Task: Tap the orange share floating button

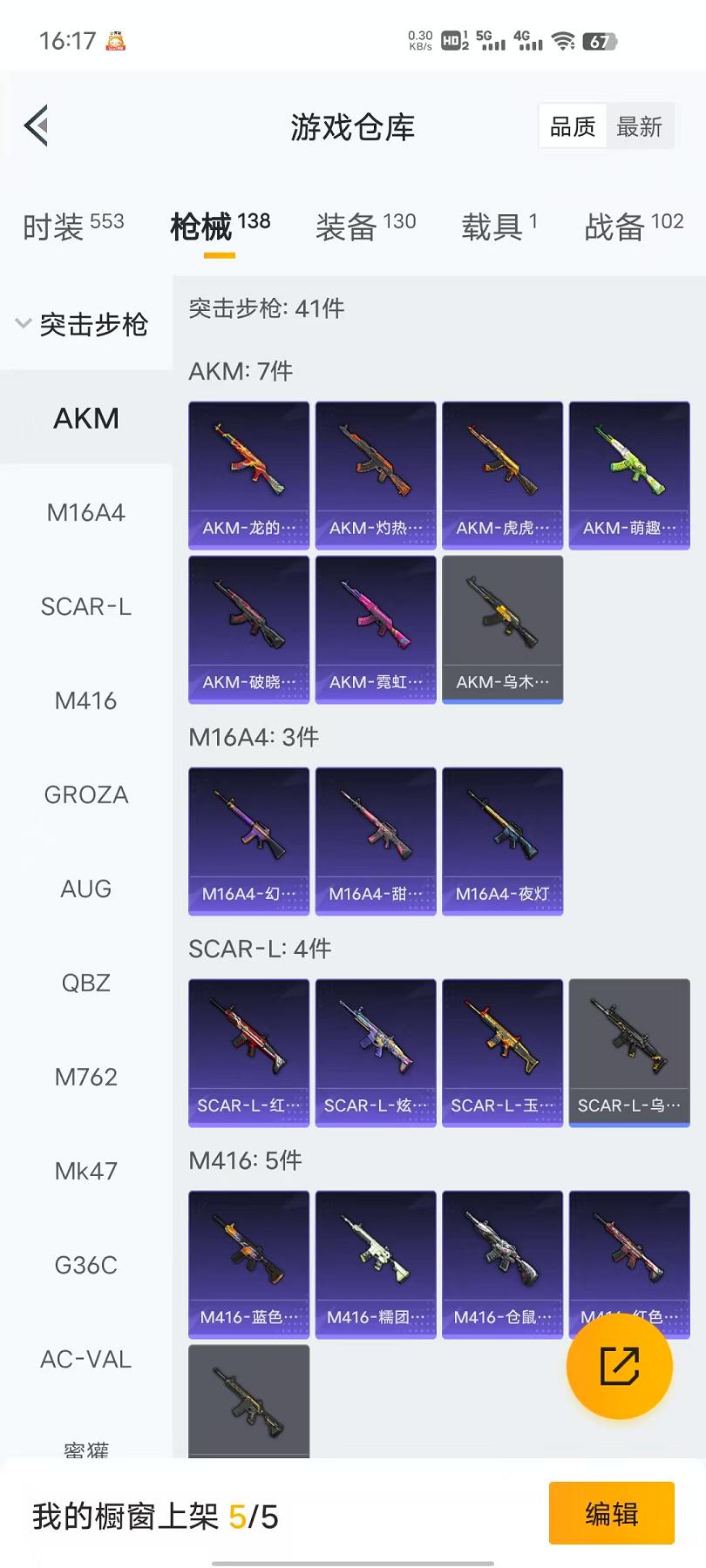Action: [619, 1365]
